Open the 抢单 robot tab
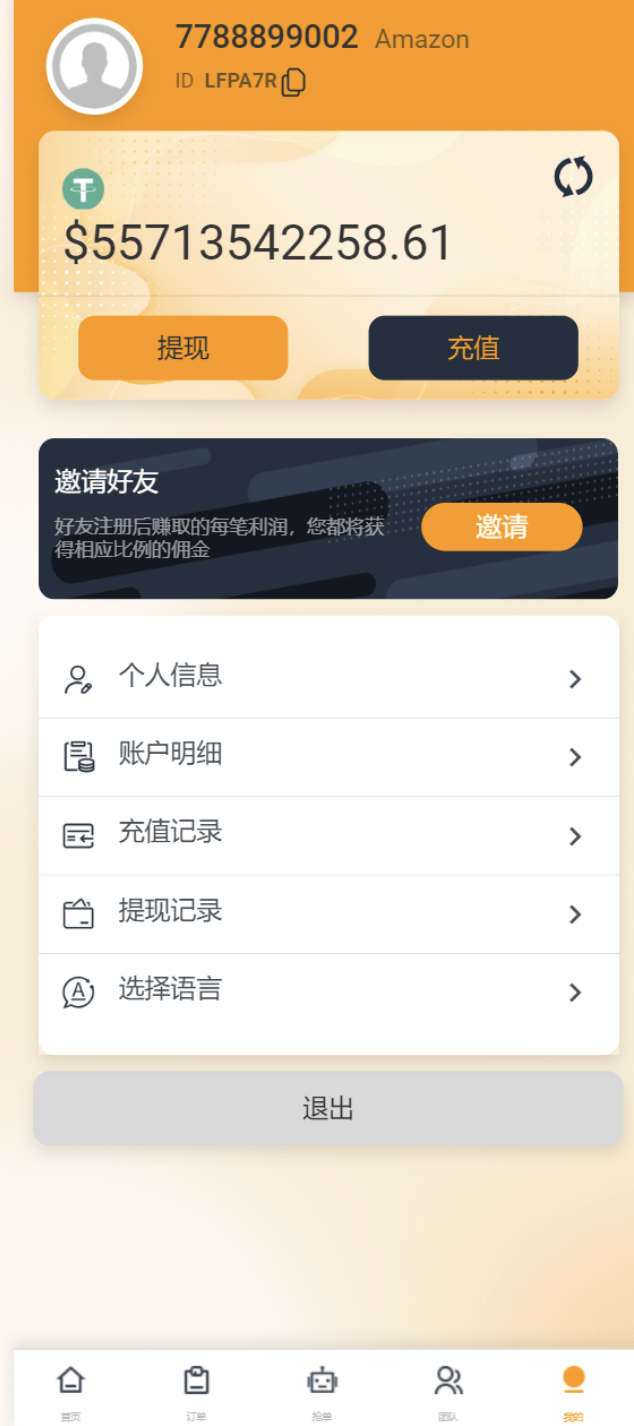This screenshot has height=1426, width=634. (x=322, y=1388)
